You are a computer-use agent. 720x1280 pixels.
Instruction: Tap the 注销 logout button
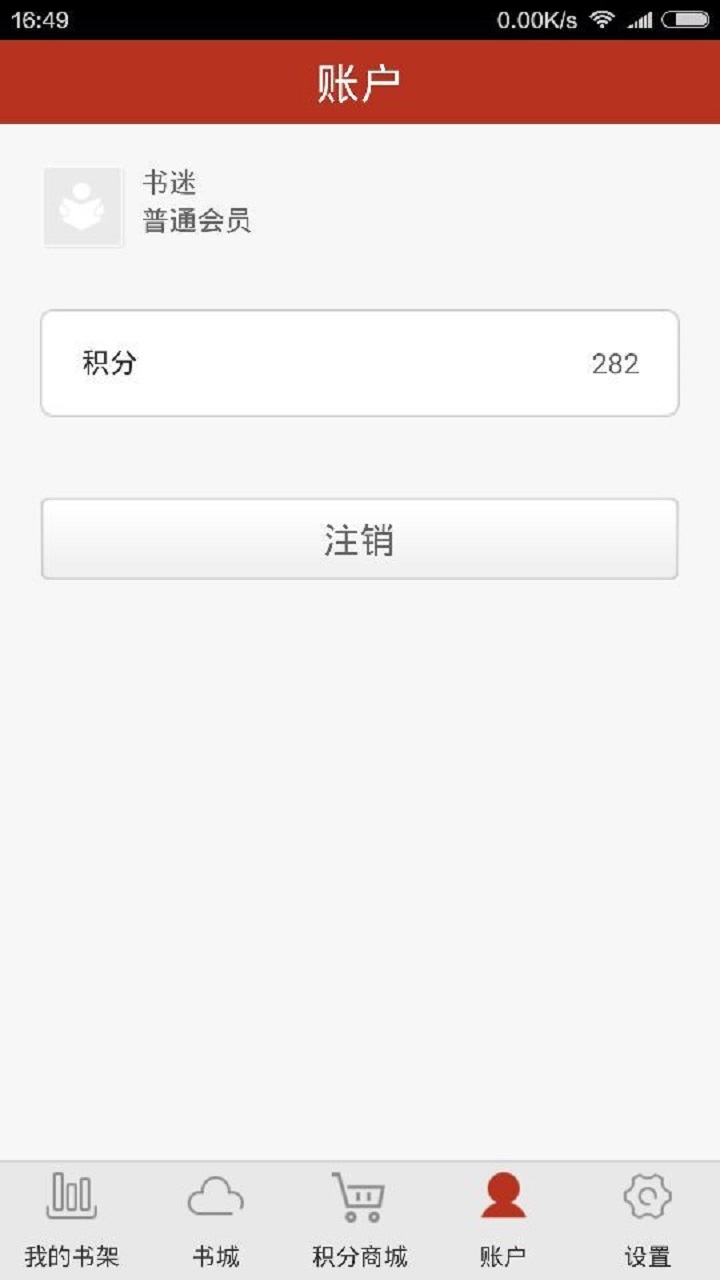(x=360, y=539)
